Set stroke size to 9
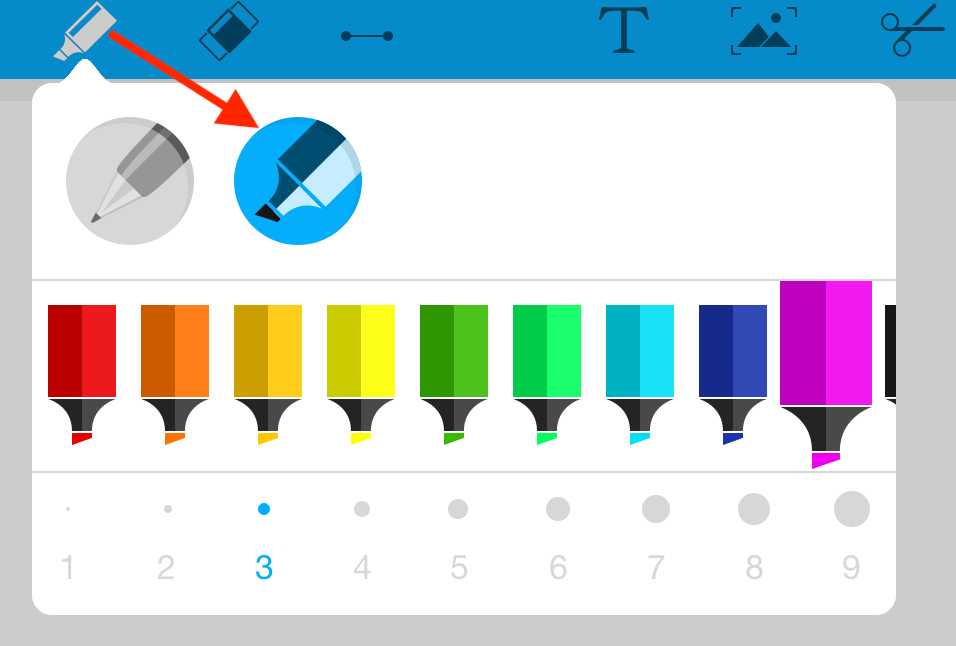956x646 pixels. point(851,540)
